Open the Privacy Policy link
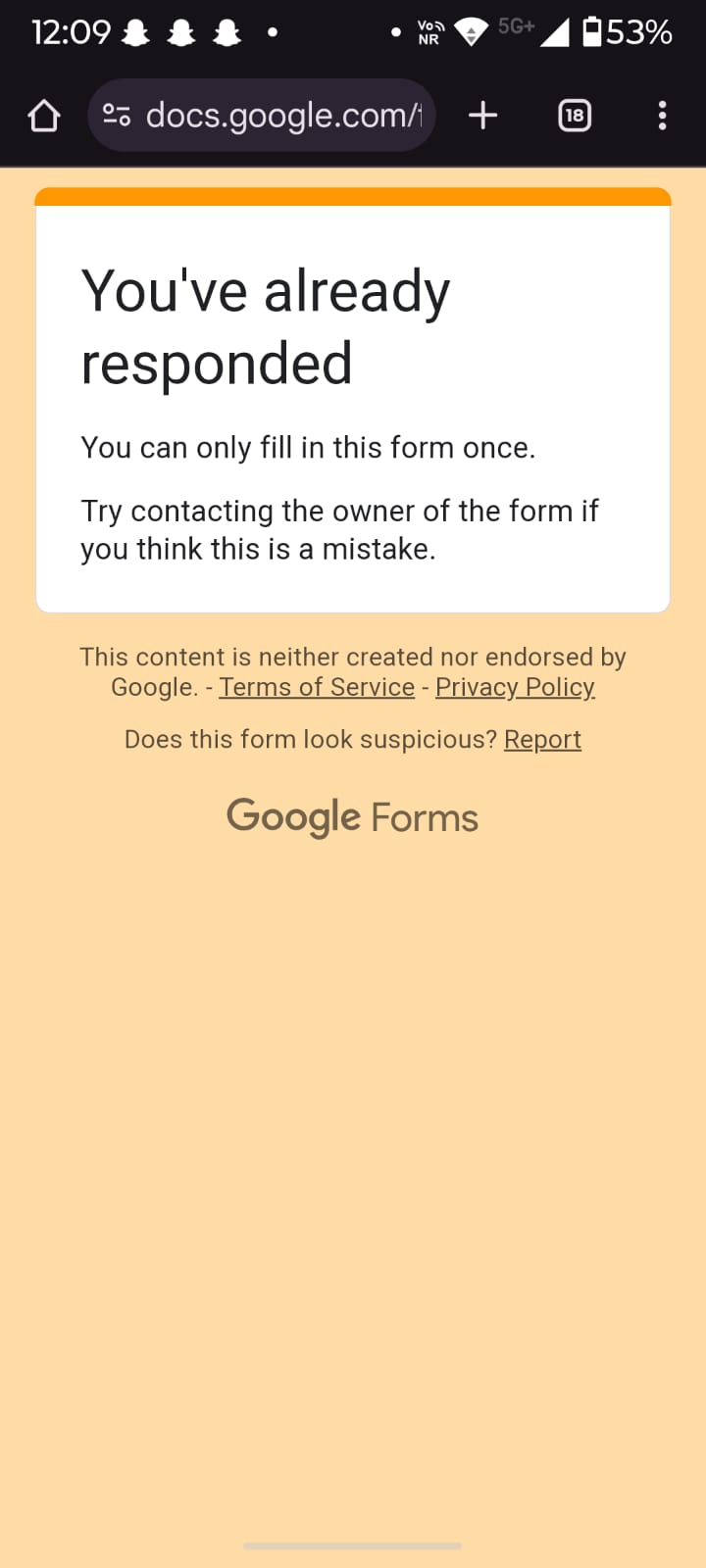Screen dimensions: 706x1568 click(x=515, y=687)
